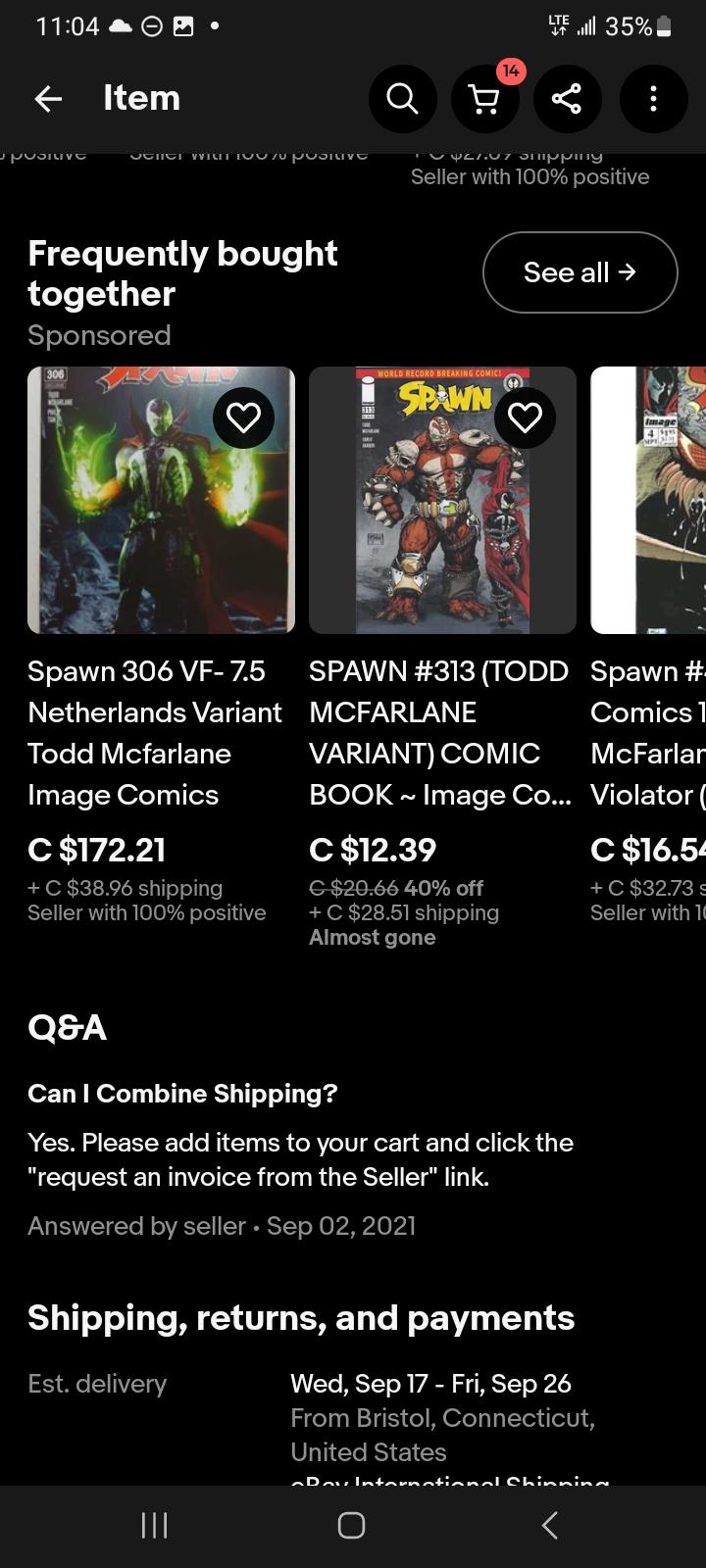Image resolution: width=706 pixels, height=1568 pixels.
Task: Open the shopping cart with 14 items
Action: click(x=484, y=98)
